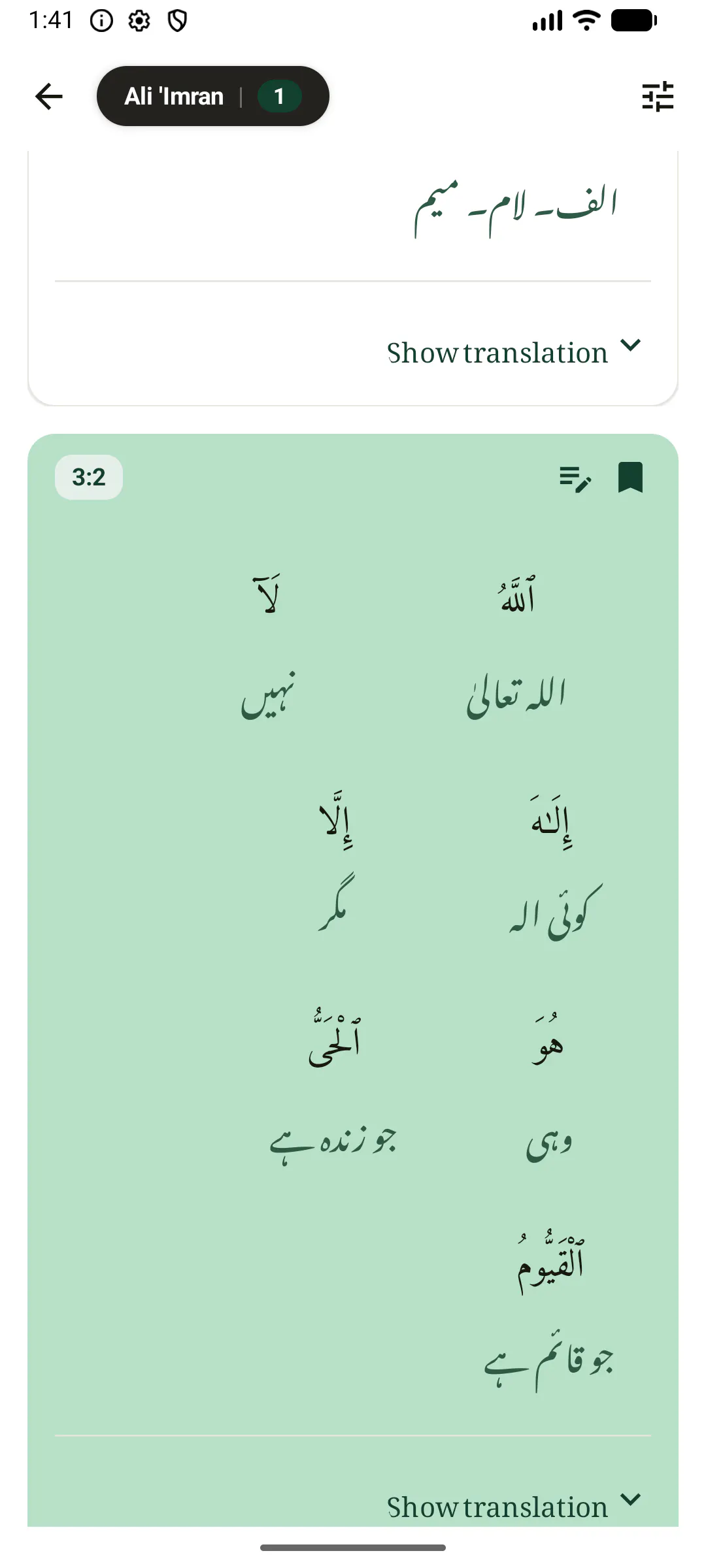
Task: Toggle the bookmark on verse 3:2
Action: click(630, 478)
